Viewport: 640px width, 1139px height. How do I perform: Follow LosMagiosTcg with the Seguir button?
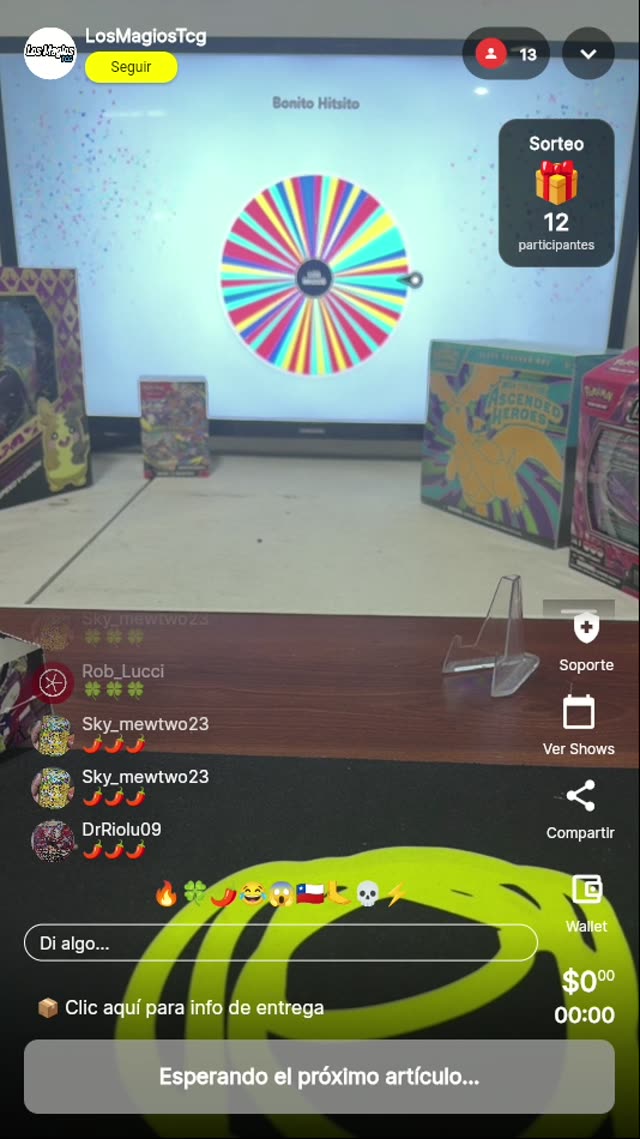(131, 67)
